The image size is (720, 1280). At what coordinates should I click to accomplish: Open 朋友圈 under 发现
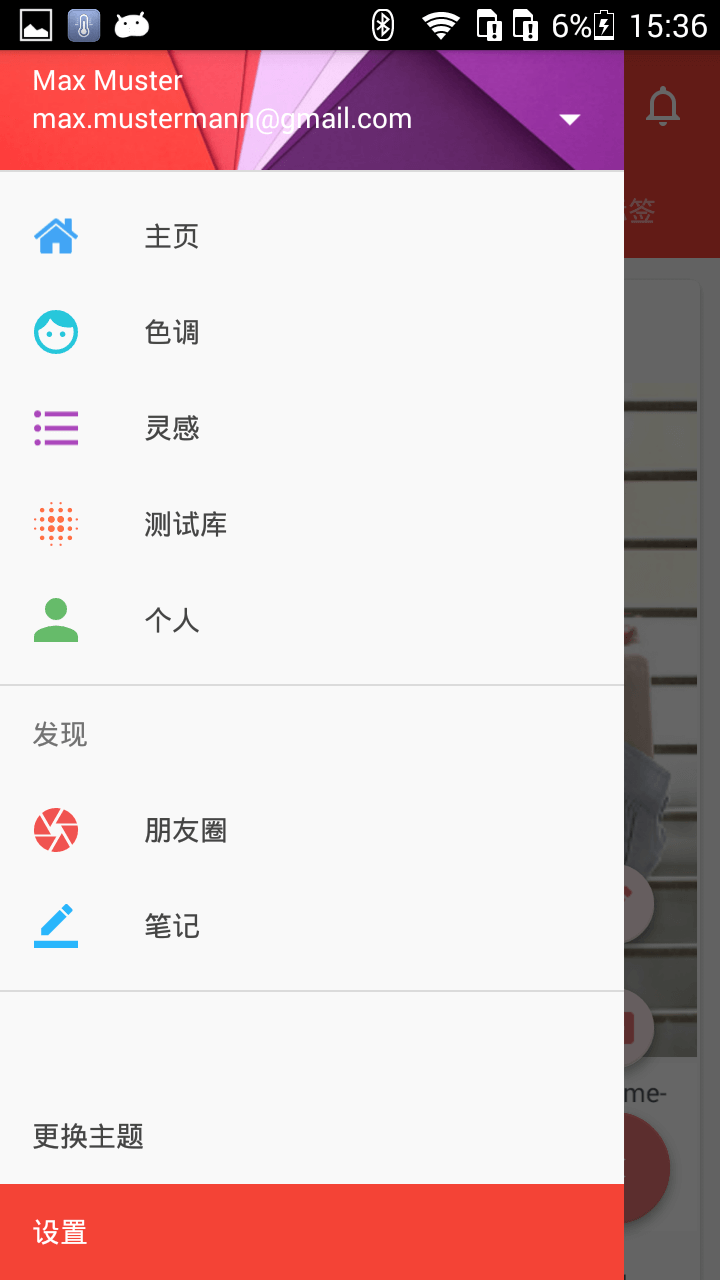pos(186,831)
